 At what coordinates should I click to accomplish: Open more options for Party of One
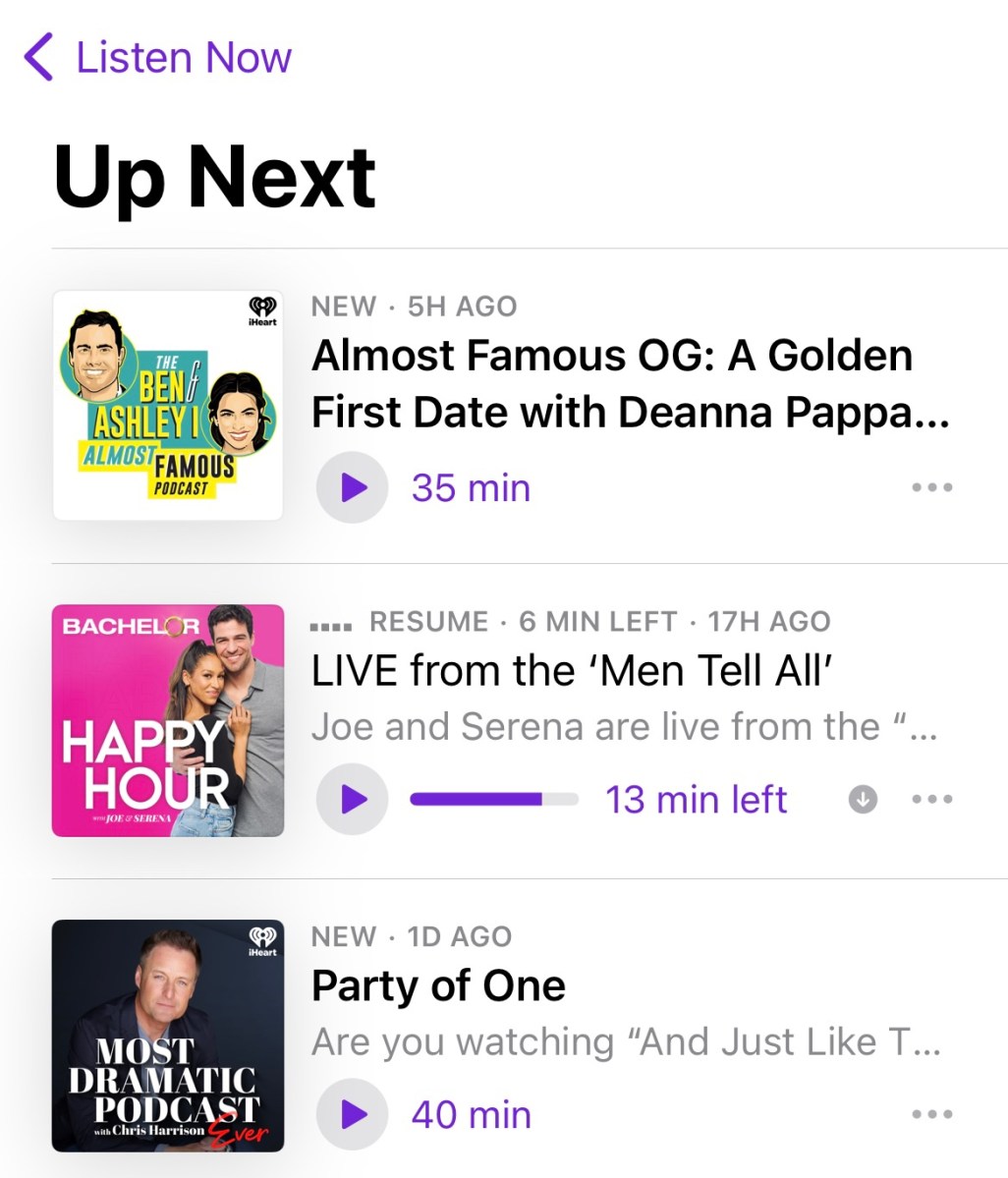click(x=931, y=1114)
